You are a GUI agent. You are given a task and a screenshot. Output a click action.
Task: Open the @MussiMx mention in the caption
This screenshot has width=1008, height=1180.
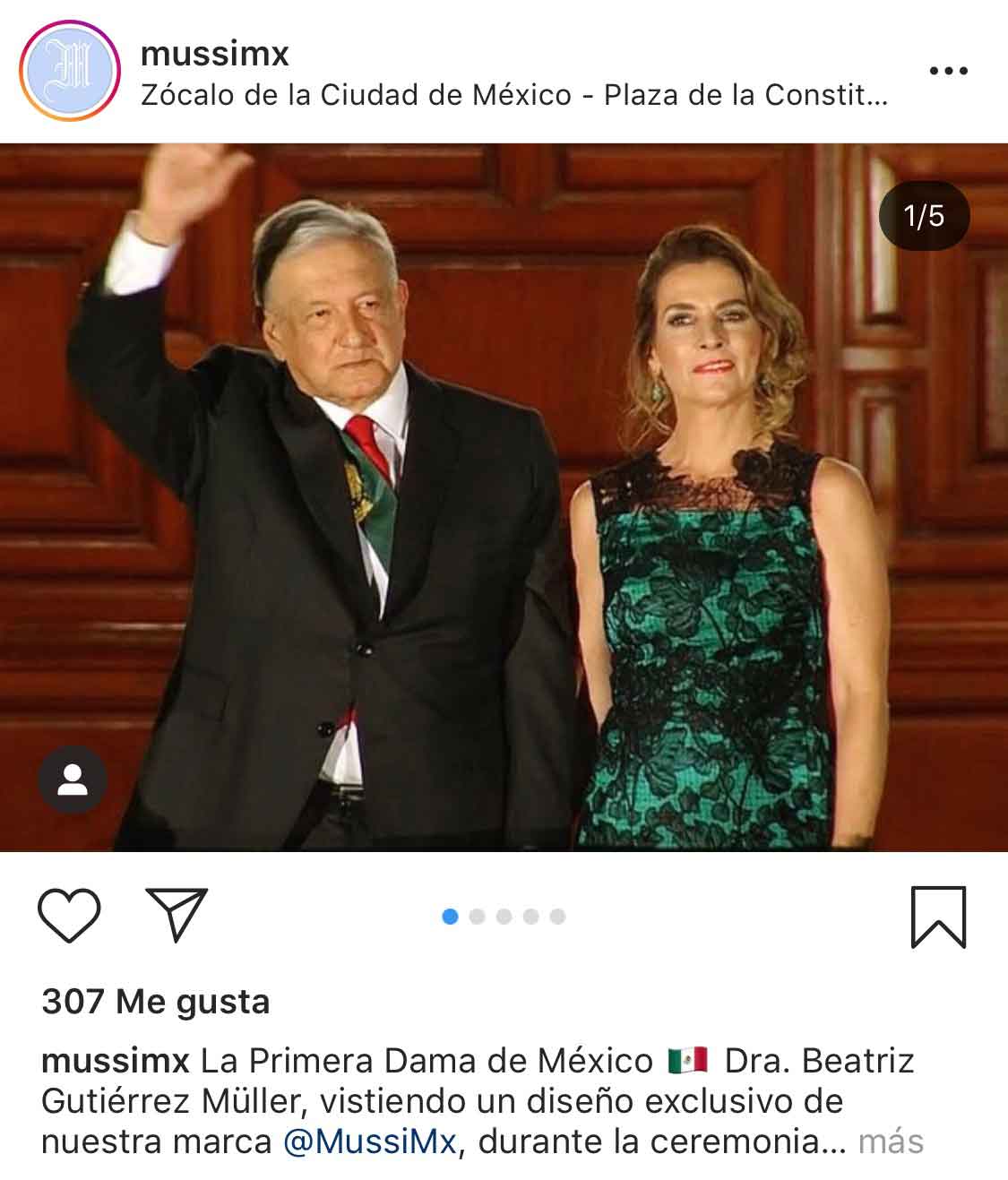pyautogui.click(x=370, y=1141)
